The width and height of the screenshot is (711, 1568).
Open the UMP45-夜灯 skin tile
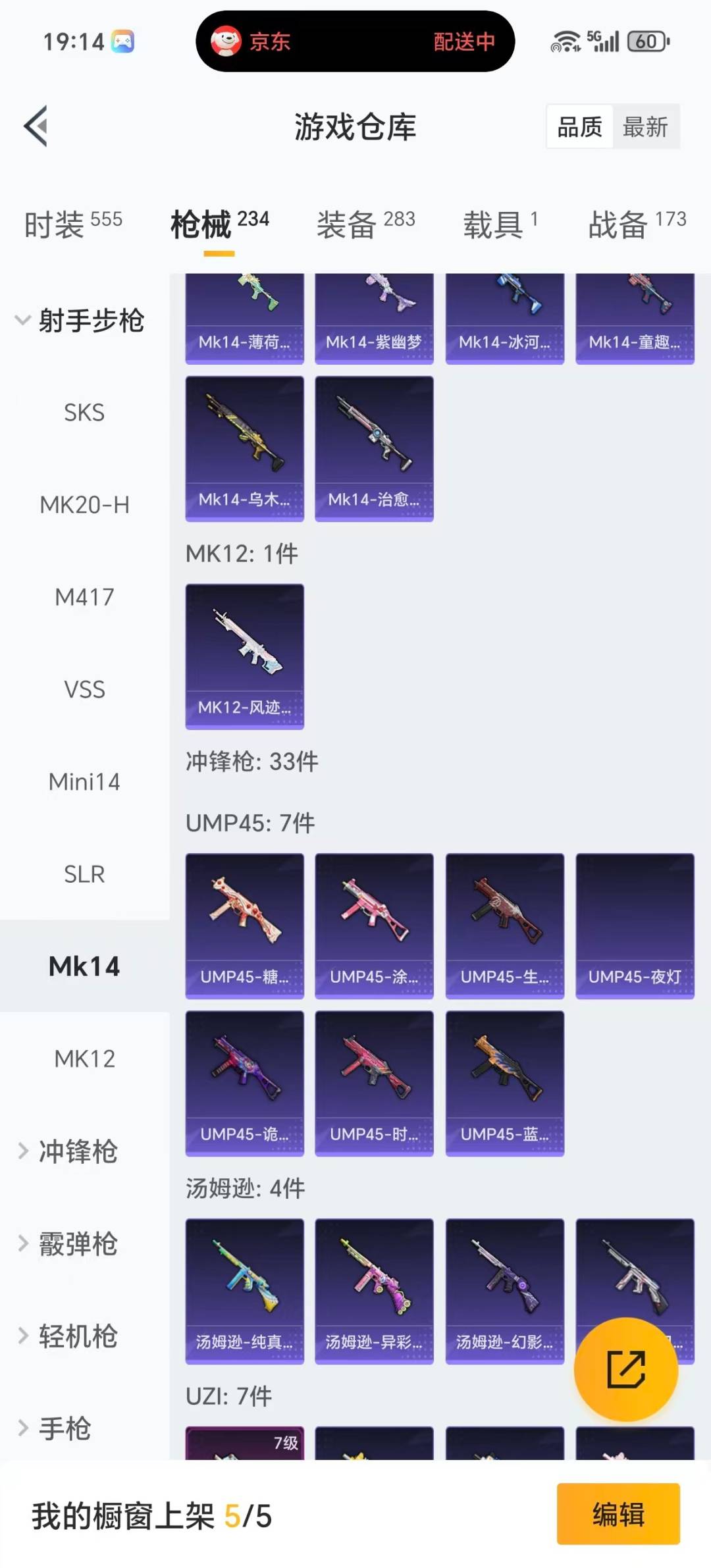[635, 926]
